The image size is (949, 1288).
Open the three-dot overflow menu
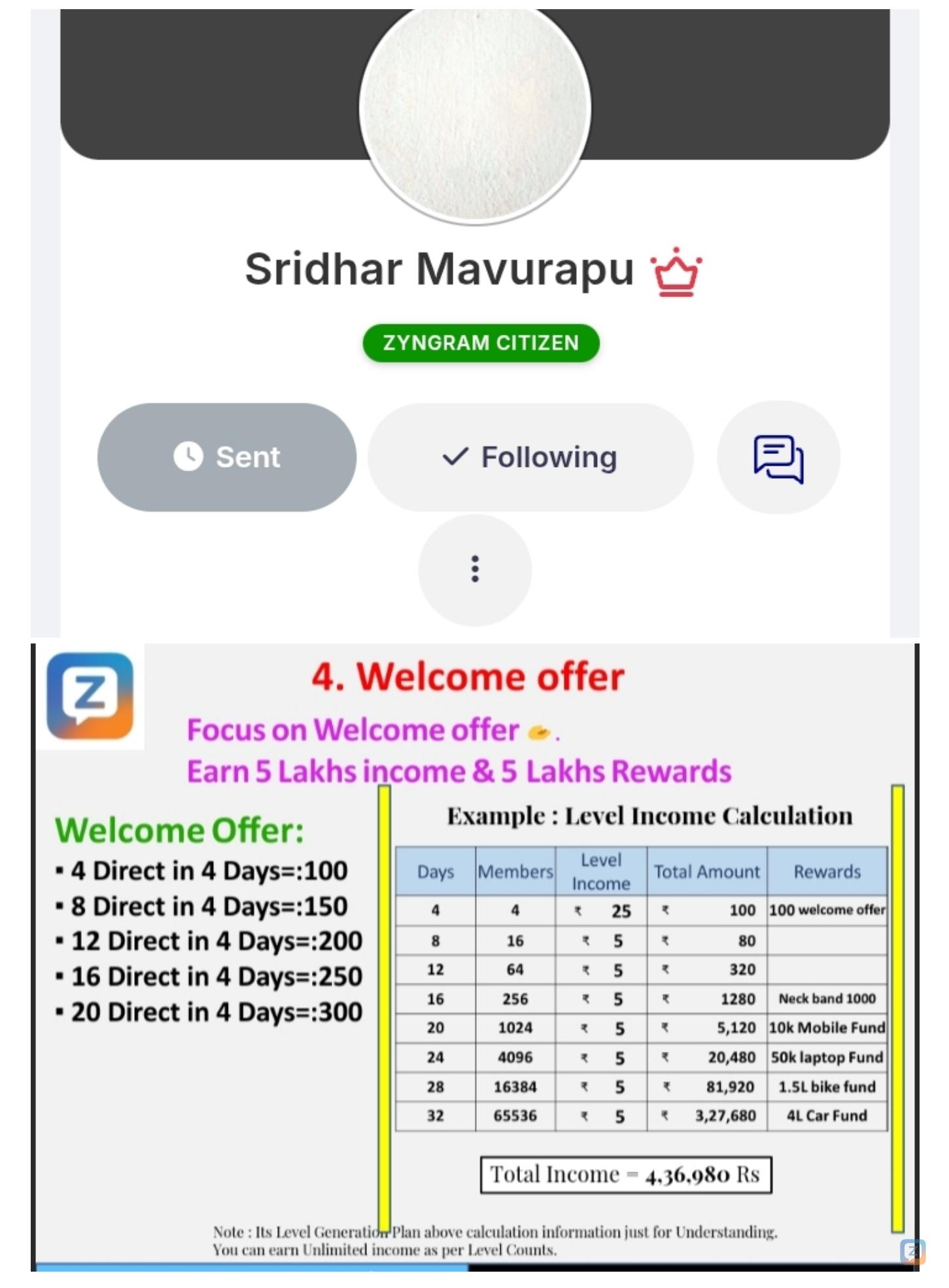pos(475,569)
